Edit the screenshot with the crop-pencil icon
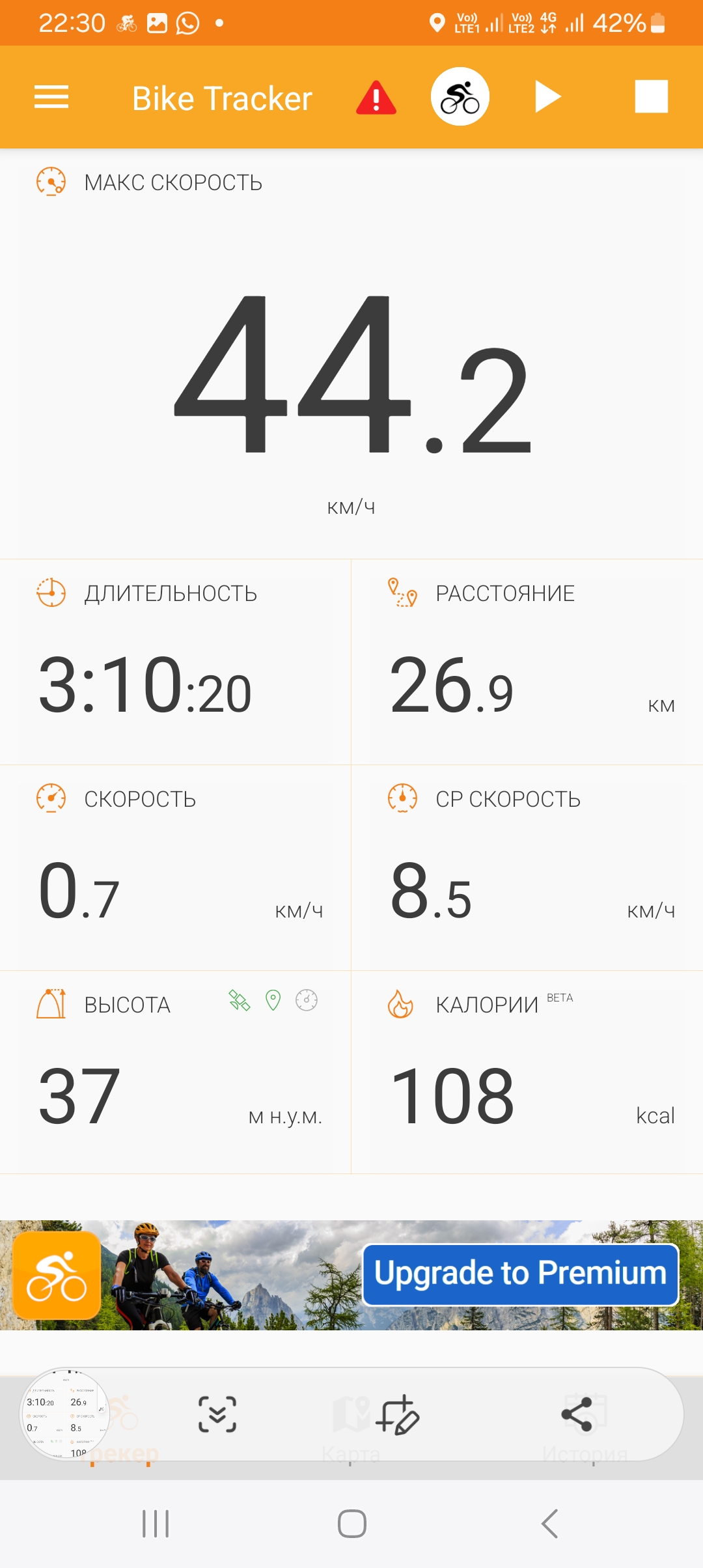Image resolution: width=703 pixels, height=1568 pixels. click(x=397, y=1414)
